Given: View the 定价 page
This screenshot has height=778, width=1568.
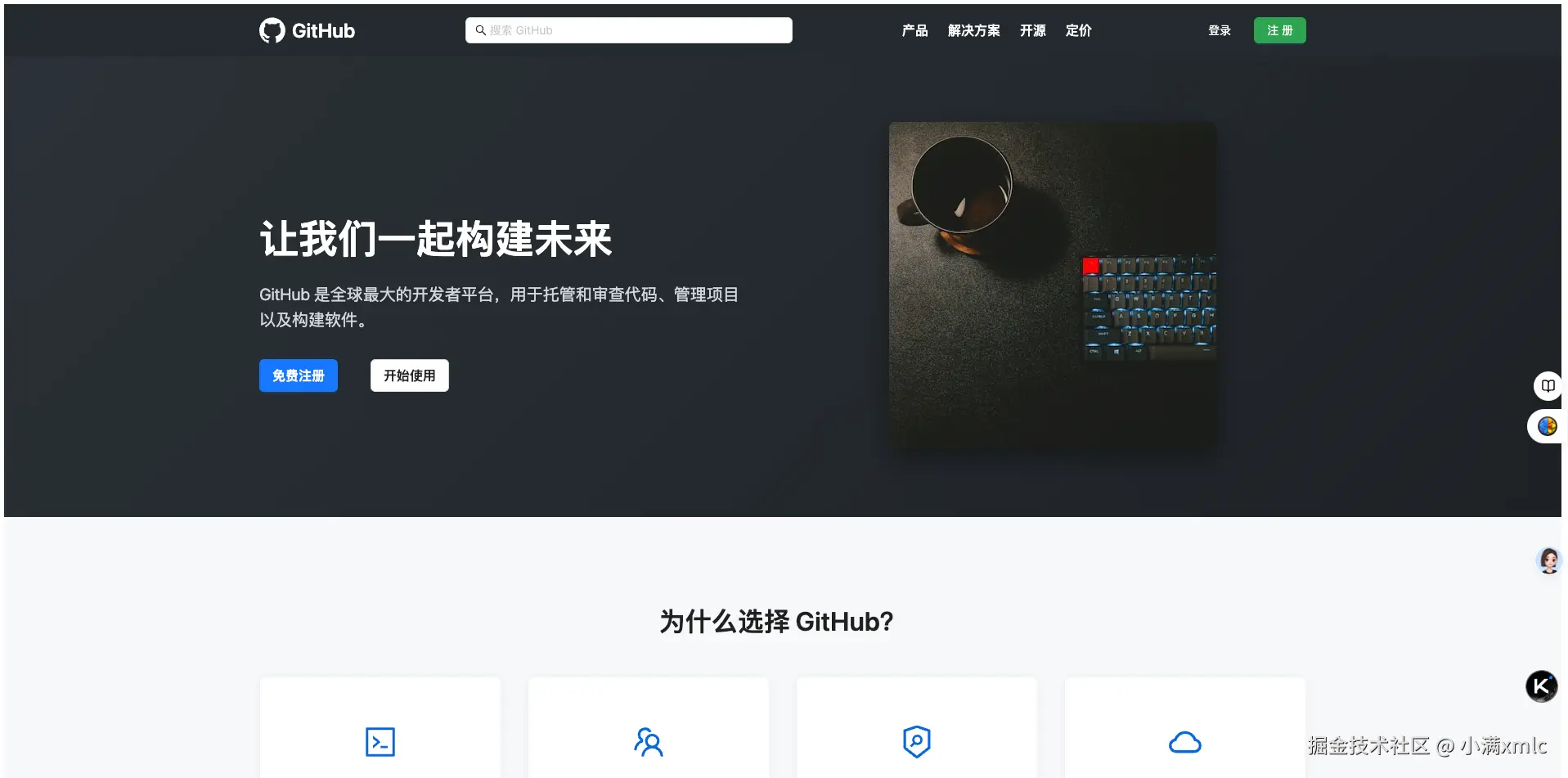Looking at the screenshot, I should tap(1078, 30).
